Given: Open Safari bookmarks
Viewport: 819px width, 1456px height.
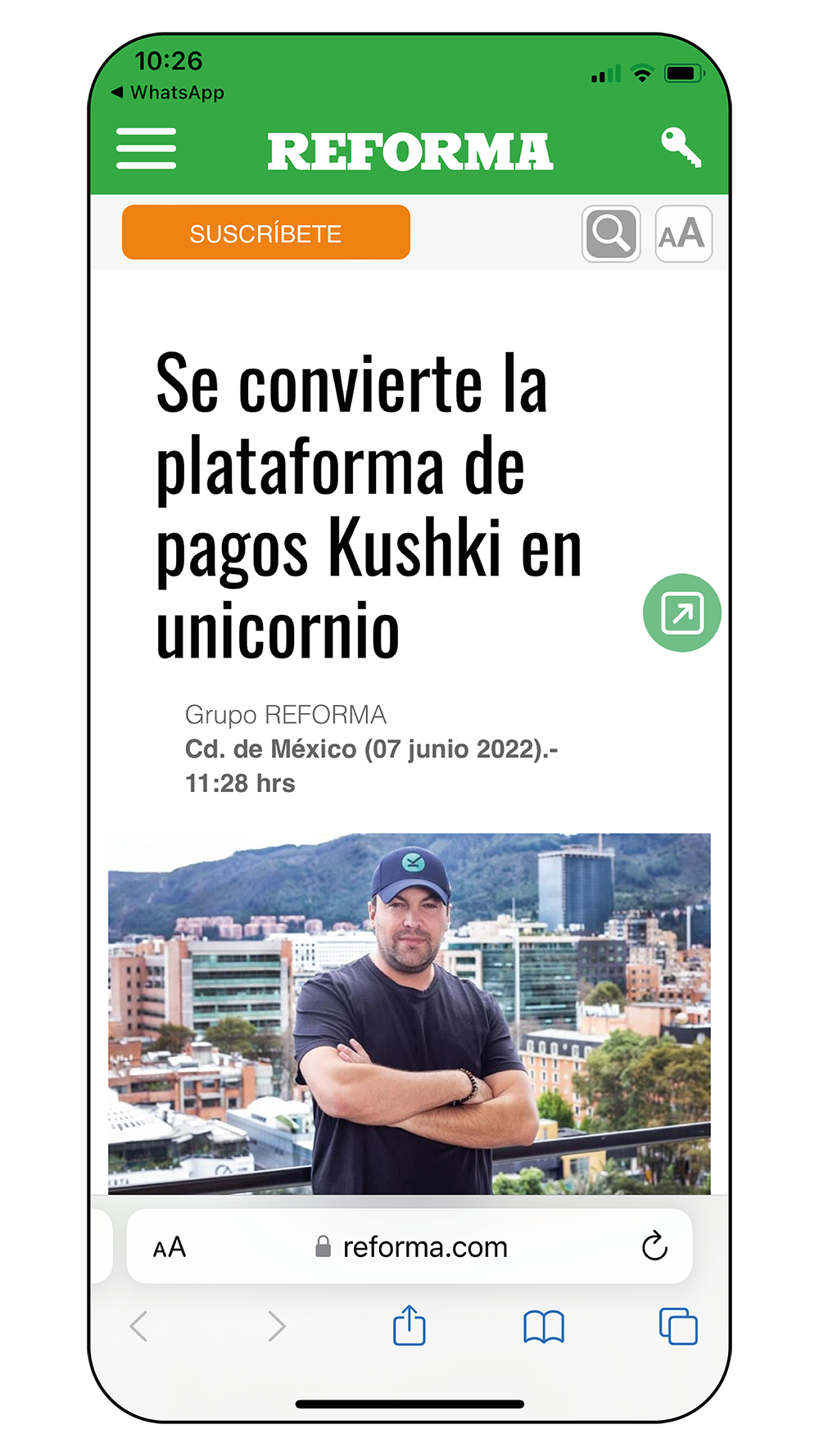Looking at the screenshot, I should [544, 1327].
